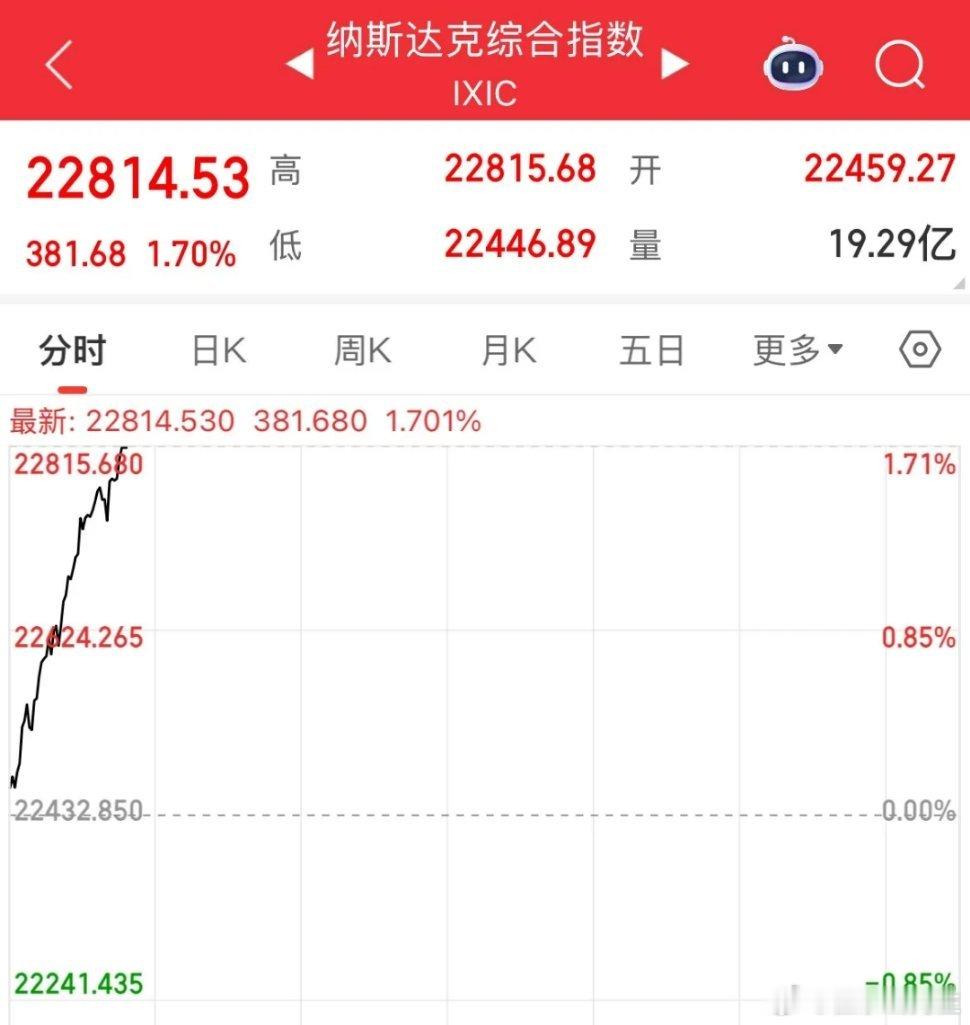The image size is (970, 1025).
Task: Tap the right arrow beside the index name
Action: (677, 63)
